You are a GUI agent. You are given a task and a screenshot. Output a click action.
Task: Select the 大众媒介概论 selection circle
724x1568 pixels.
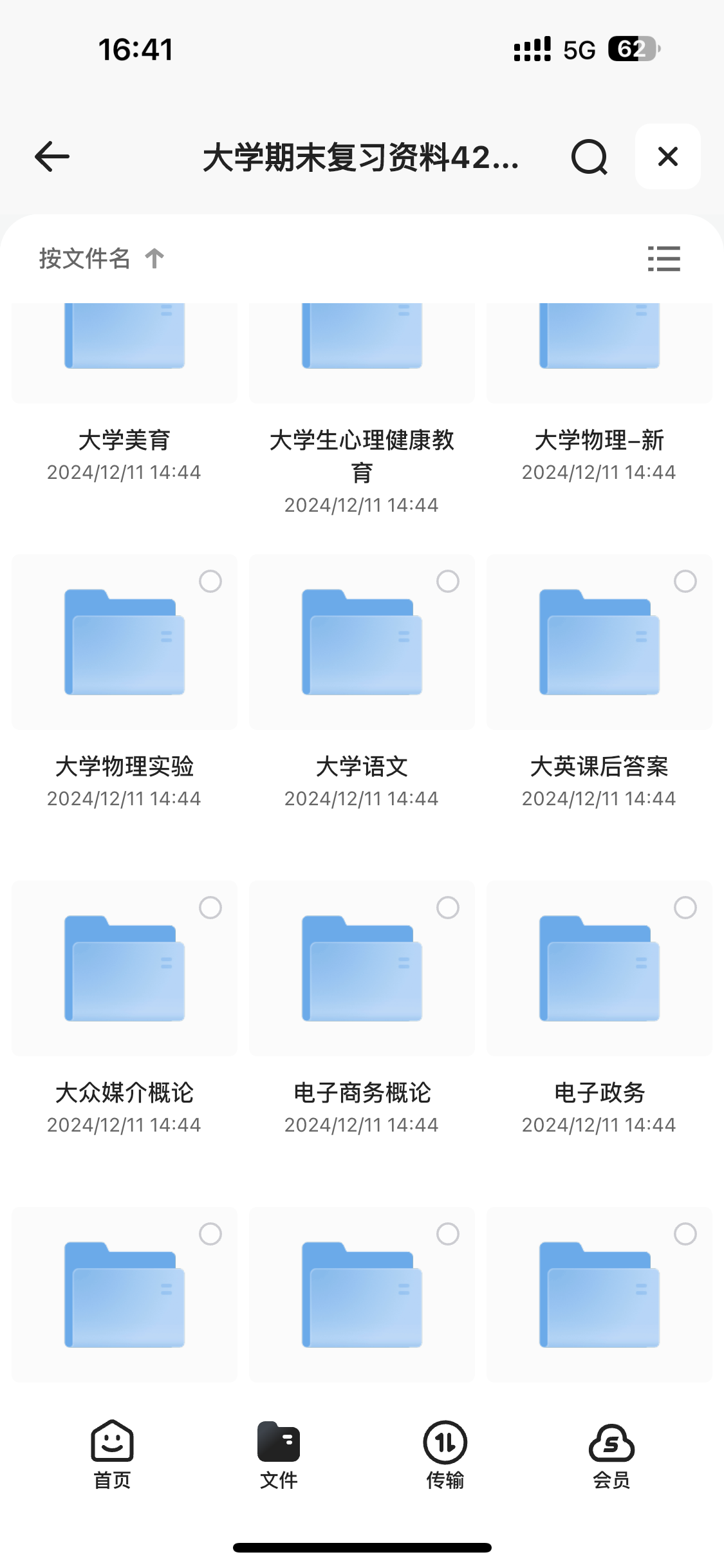tap(210, 908)
